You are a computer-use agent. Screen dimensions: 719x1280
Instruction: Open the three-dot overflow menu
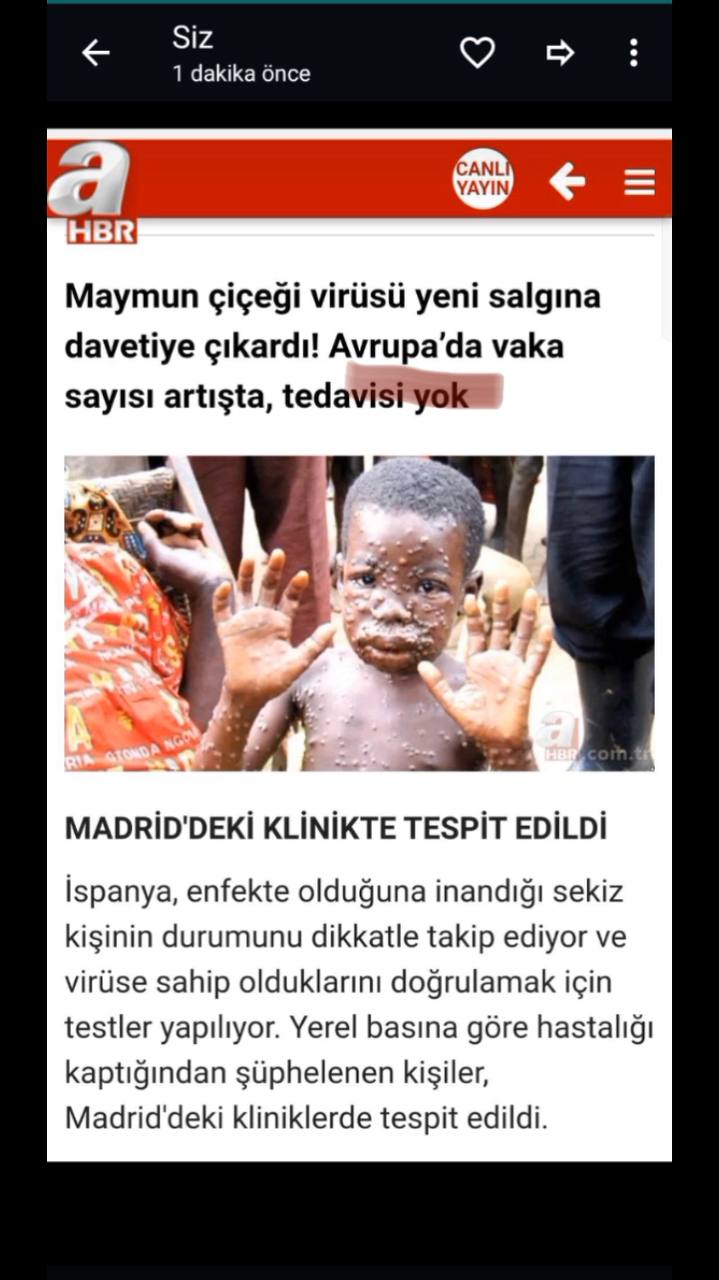pyautogui.click(x=633, y=53)
